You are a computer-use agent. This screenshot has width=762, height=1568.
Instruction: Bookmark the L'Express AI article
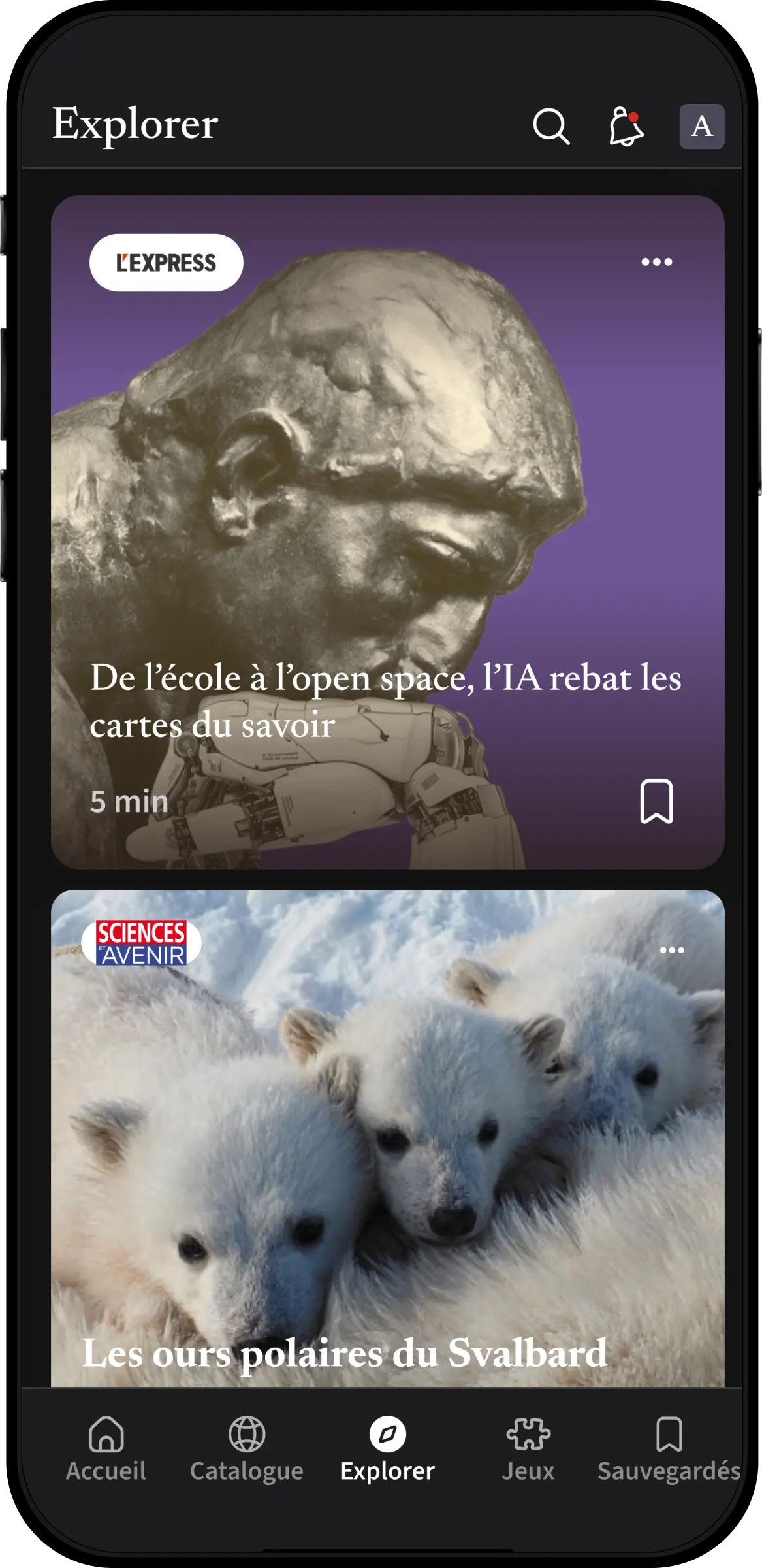tap(656, 801)
